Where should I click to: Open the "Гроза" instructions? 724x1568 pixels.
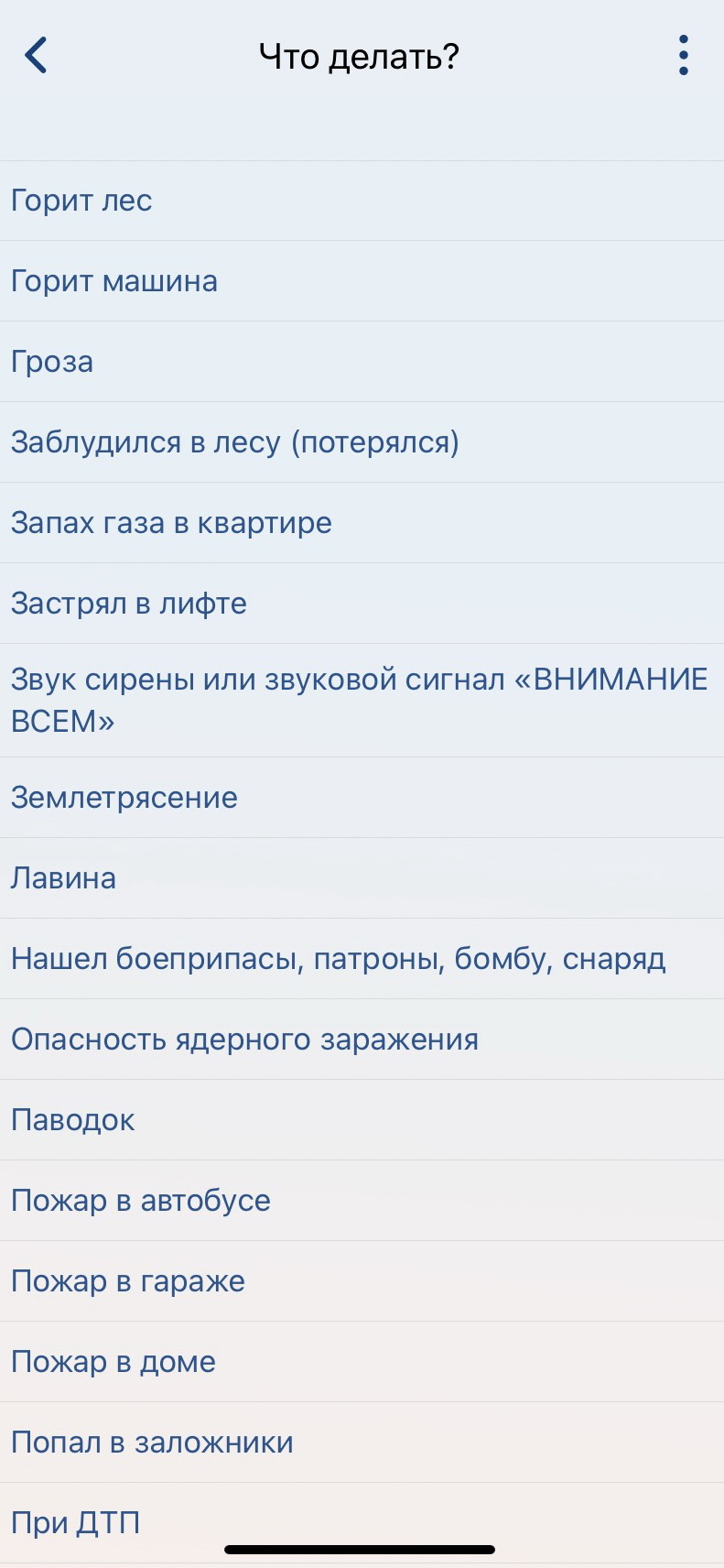[x=362, y=362]
